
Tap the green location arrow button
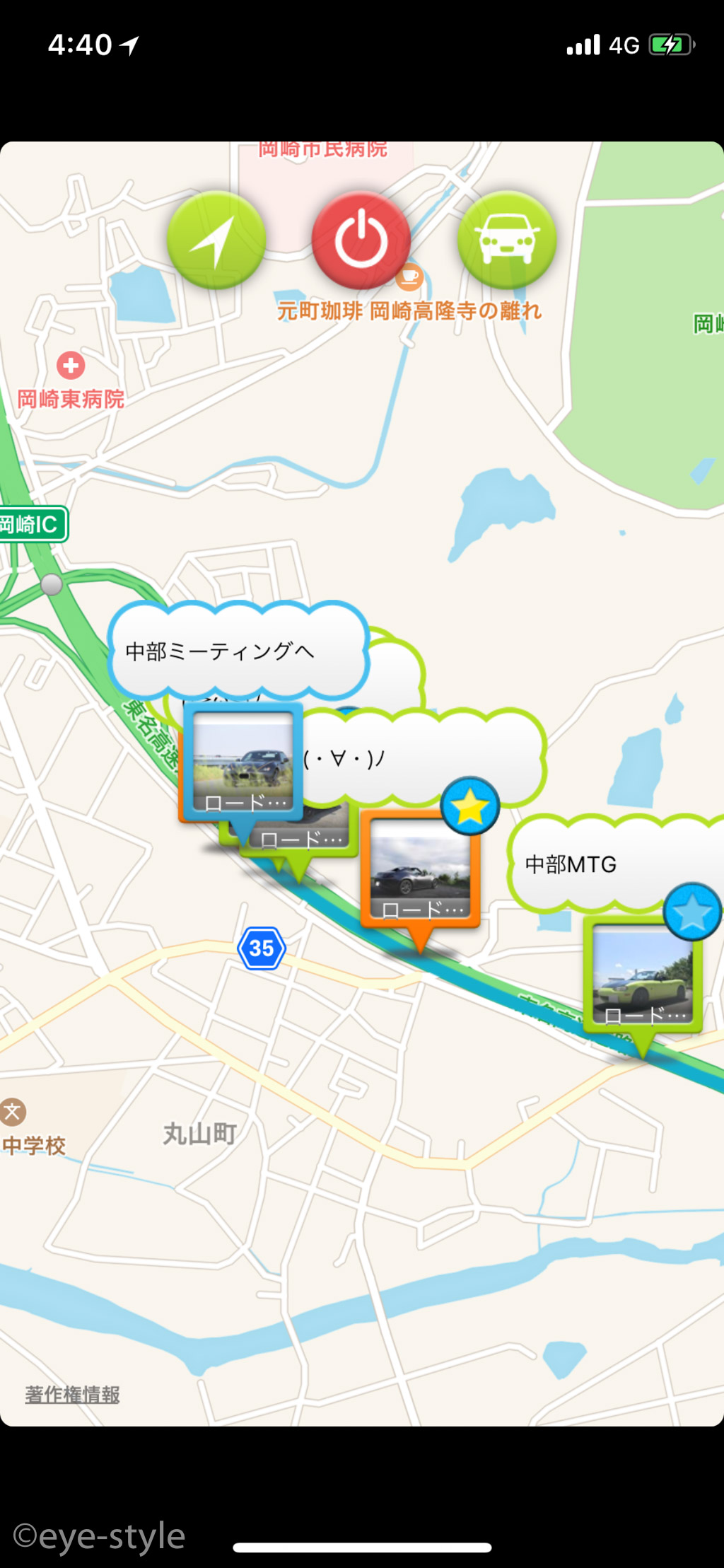point(216,240)
